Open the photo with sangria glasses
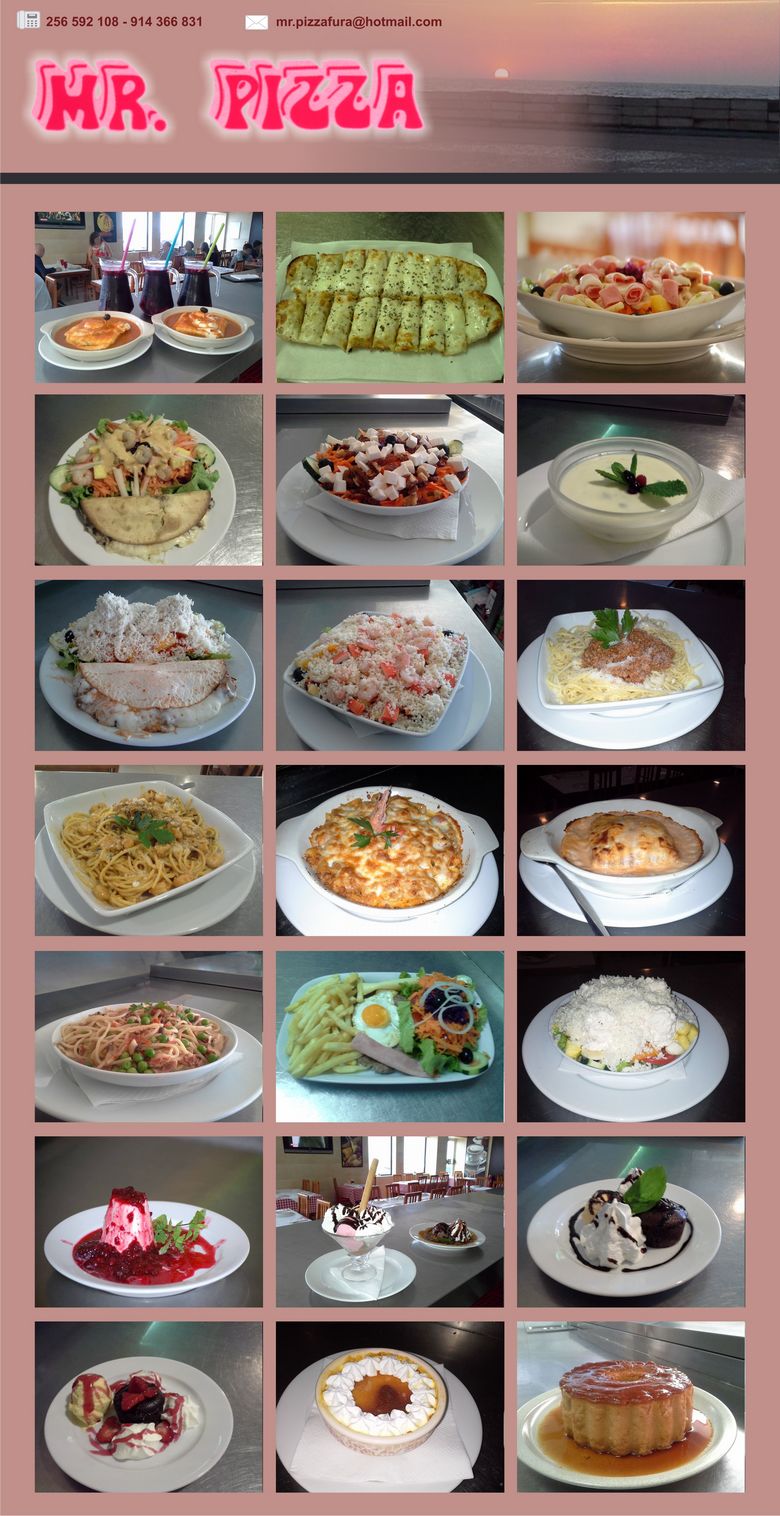 tap(148, 296)
